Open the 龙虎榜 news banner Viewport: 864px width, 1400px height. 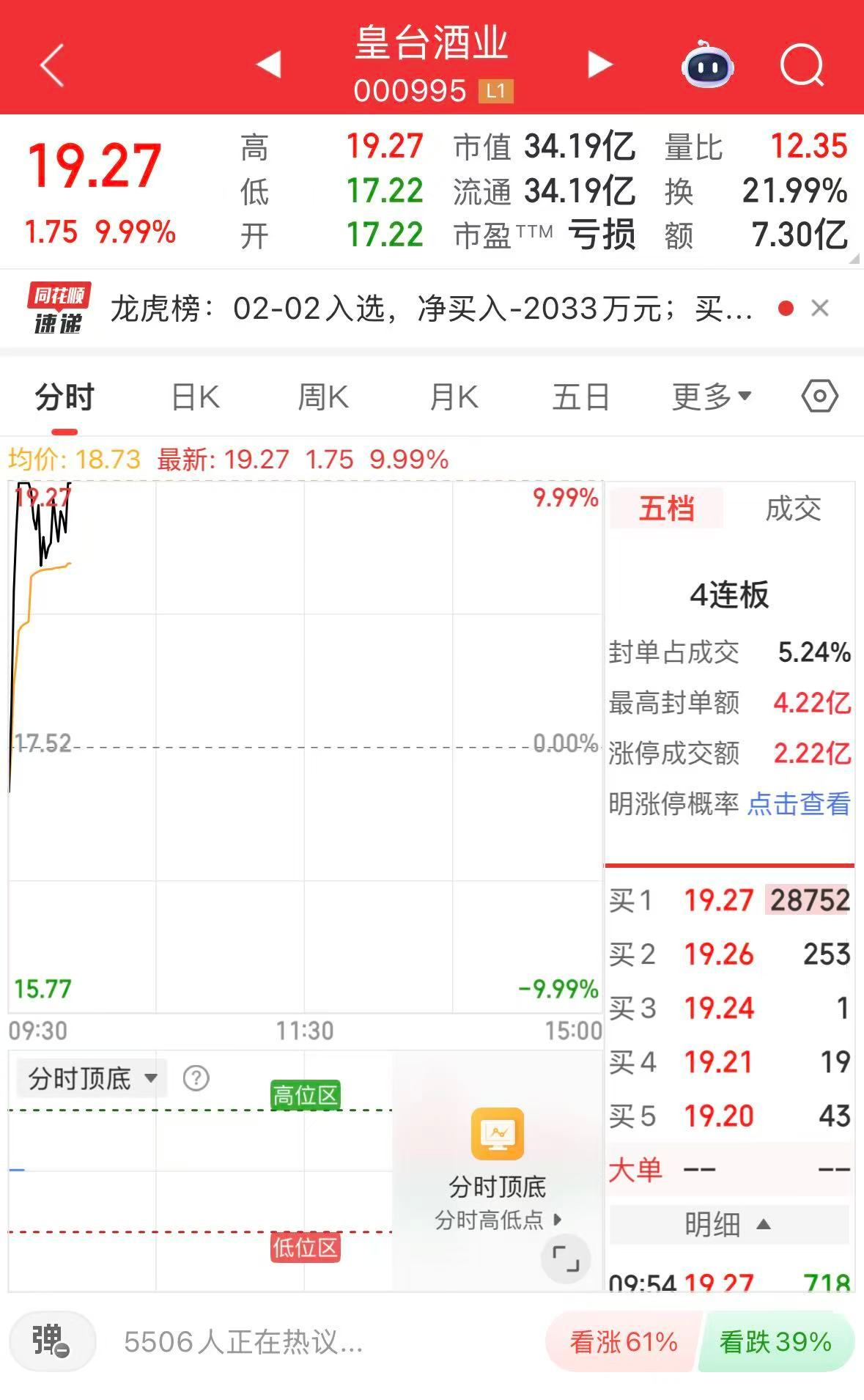[x=431, y=309]
